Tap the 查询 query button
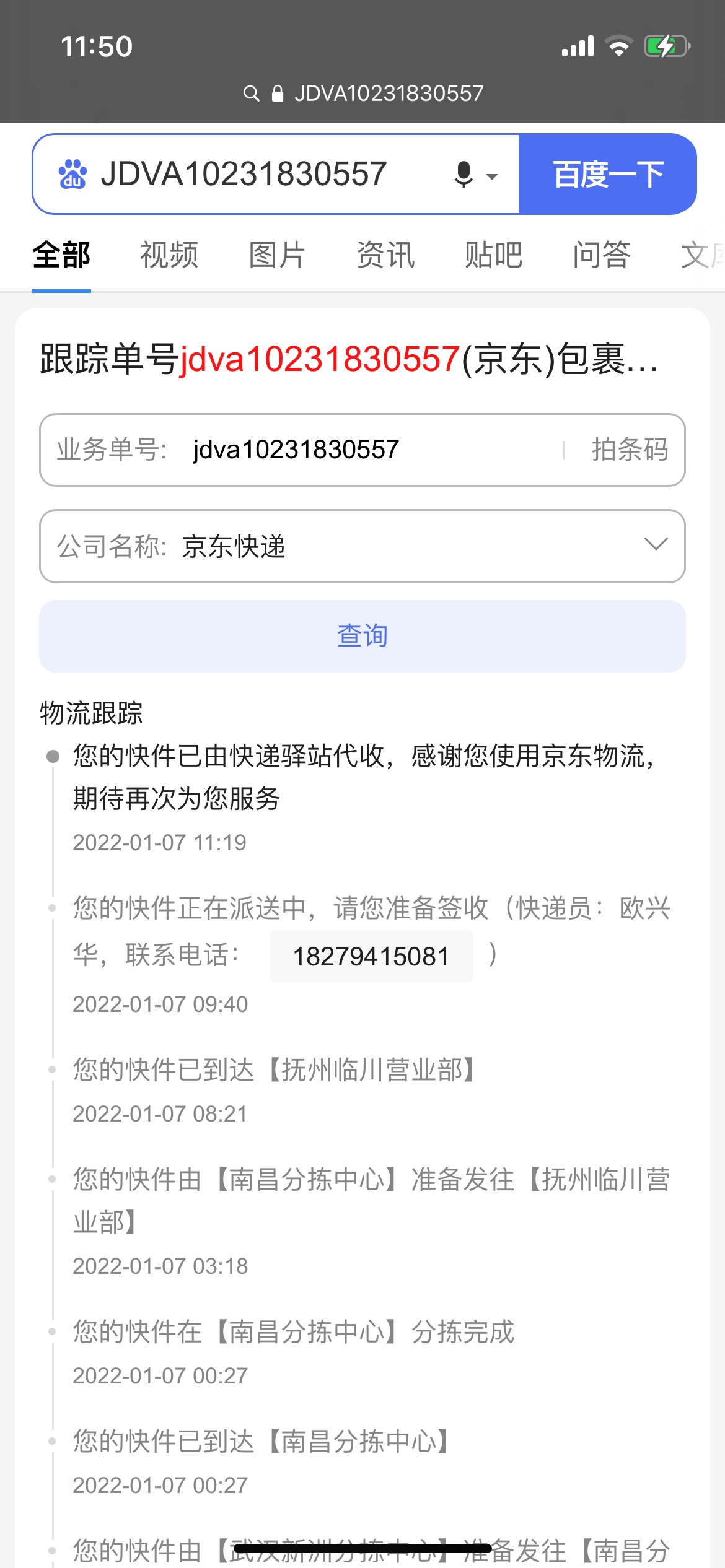The image size is (725, 1568). click(x=362, y=636)
